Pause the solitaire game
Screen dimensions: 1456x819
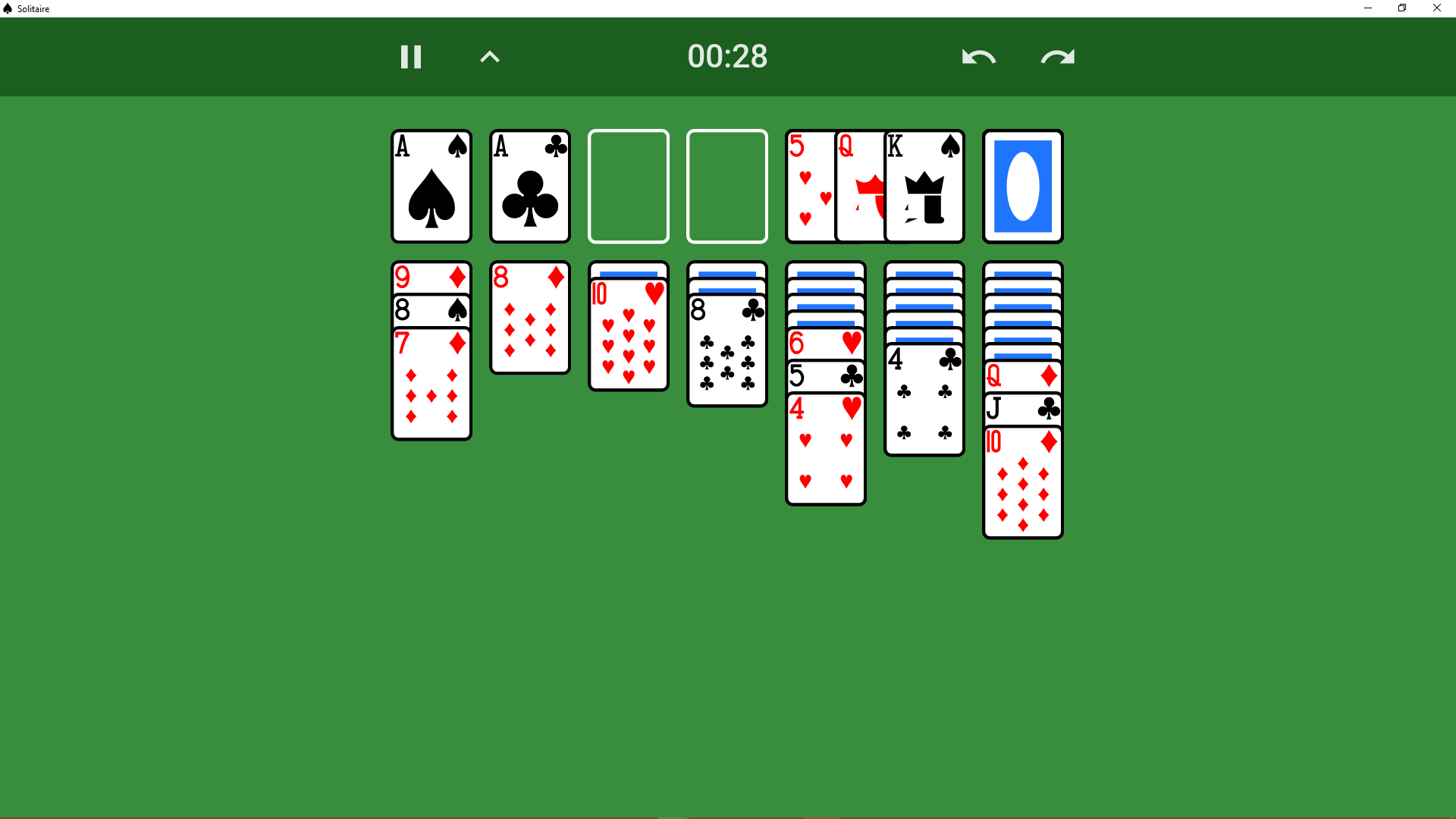click(x=410, y=57)
